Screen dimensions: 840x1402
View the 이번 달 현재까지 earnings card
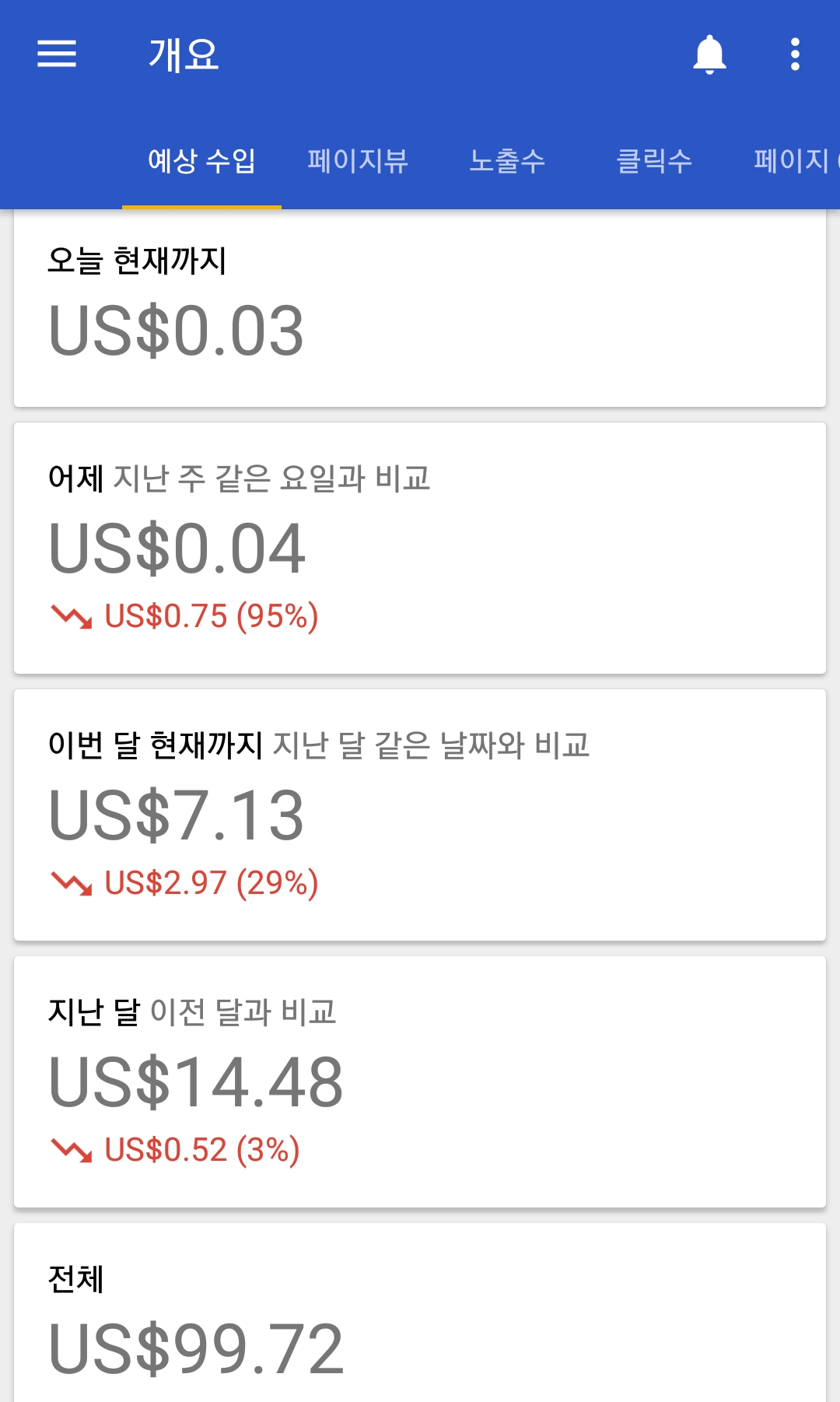[x=420, y=815]
